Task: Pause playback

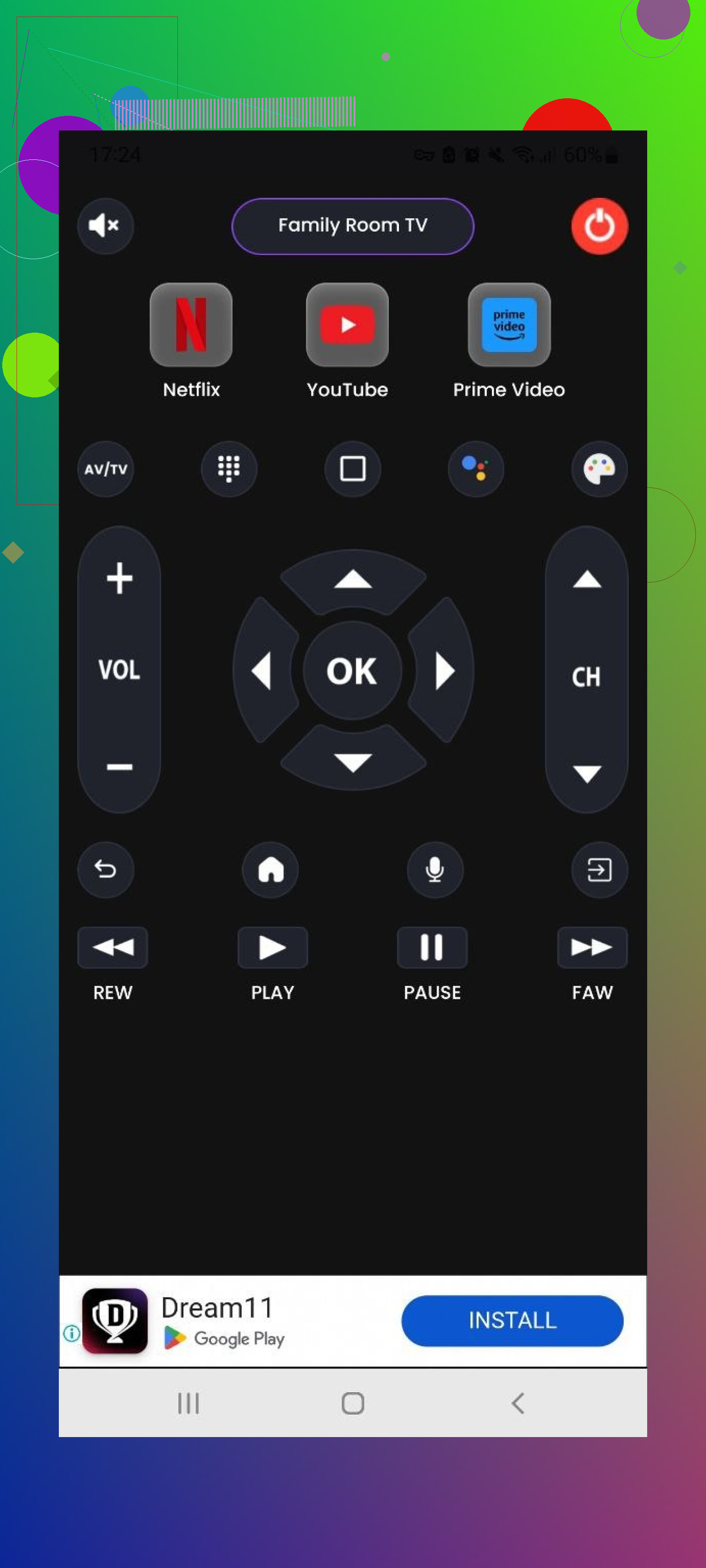Action: click(432, 947)
